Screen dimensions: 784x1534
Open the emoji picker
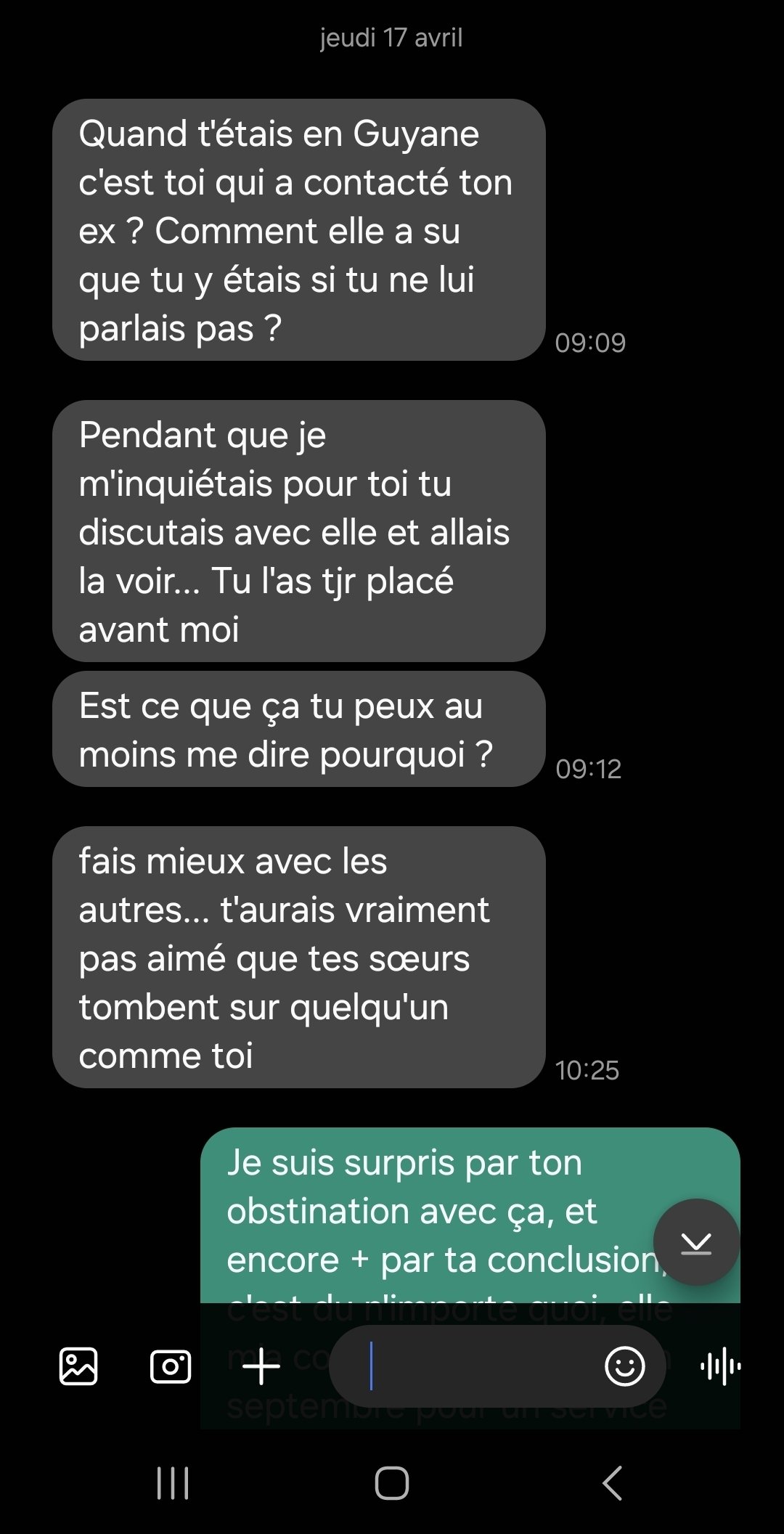[624, 1366]
